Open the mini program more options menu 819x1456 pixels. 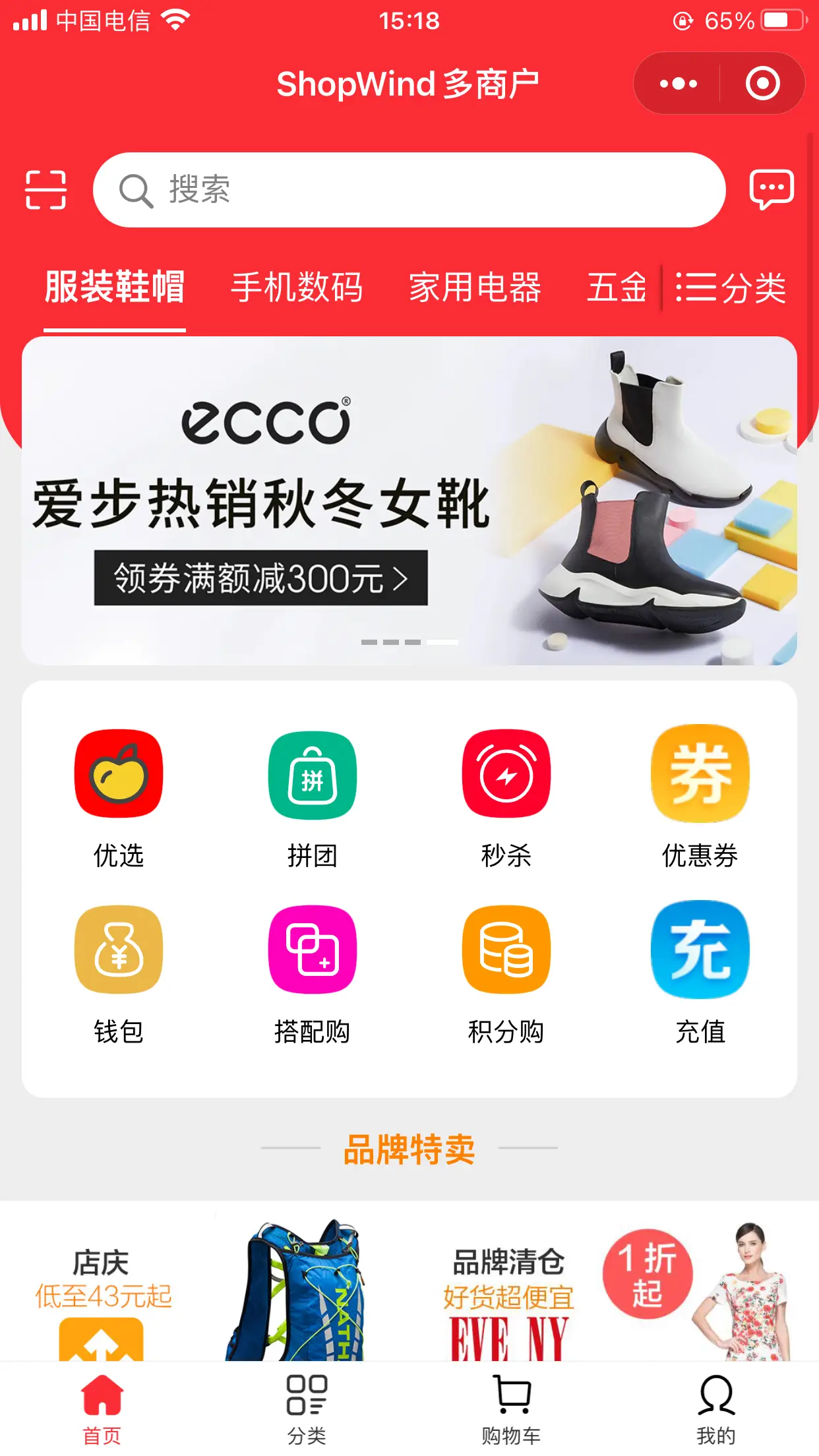pyautogui.click(x=678, y=84)
